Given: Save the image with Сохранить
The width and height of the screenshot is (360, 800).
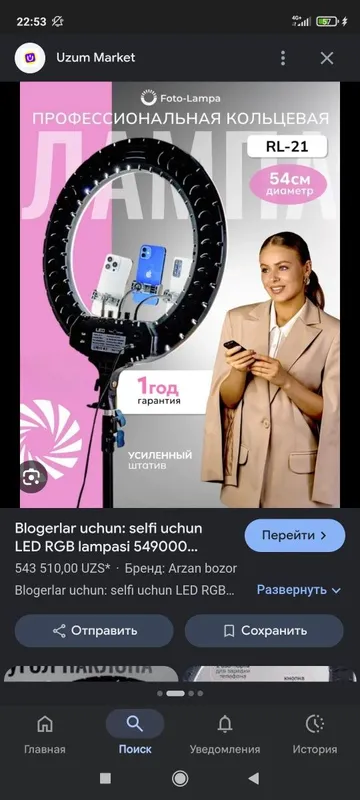Looking at the screenshot, I should [x=264, y=631].
